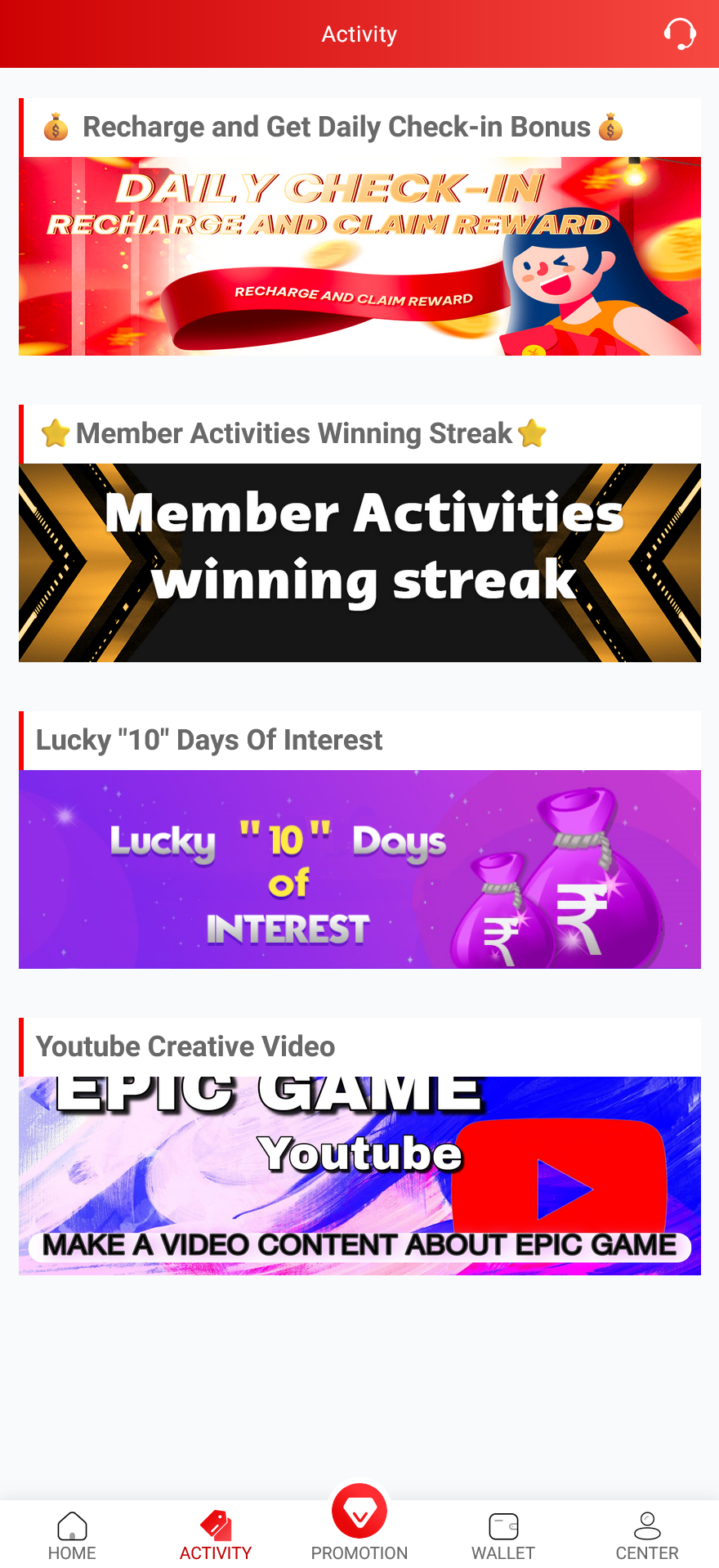Open the Wallet tab
Image resolution: width=719 pixels, height=1568 pixels.
point(503,1535)
